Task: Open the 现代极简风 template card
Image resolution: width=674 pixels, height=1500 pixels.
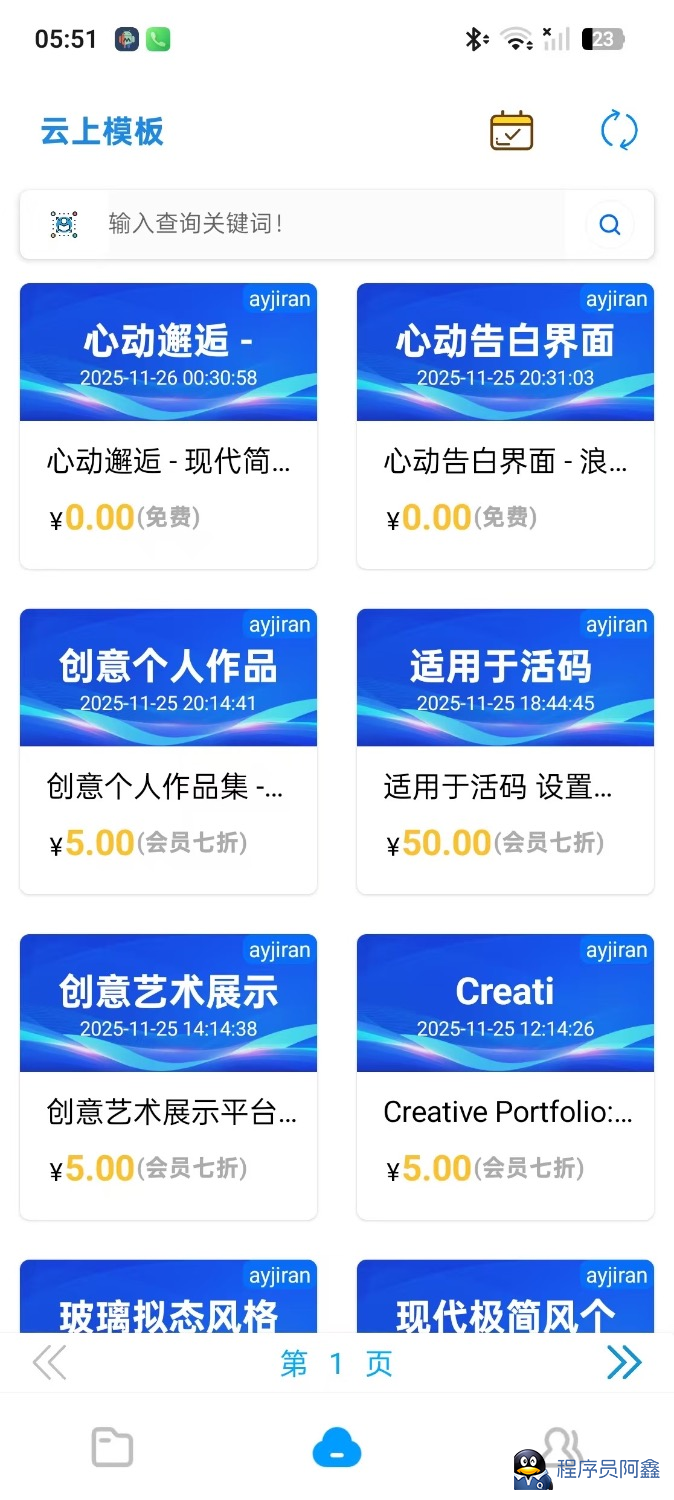Action: click(x=505, y=1298)
